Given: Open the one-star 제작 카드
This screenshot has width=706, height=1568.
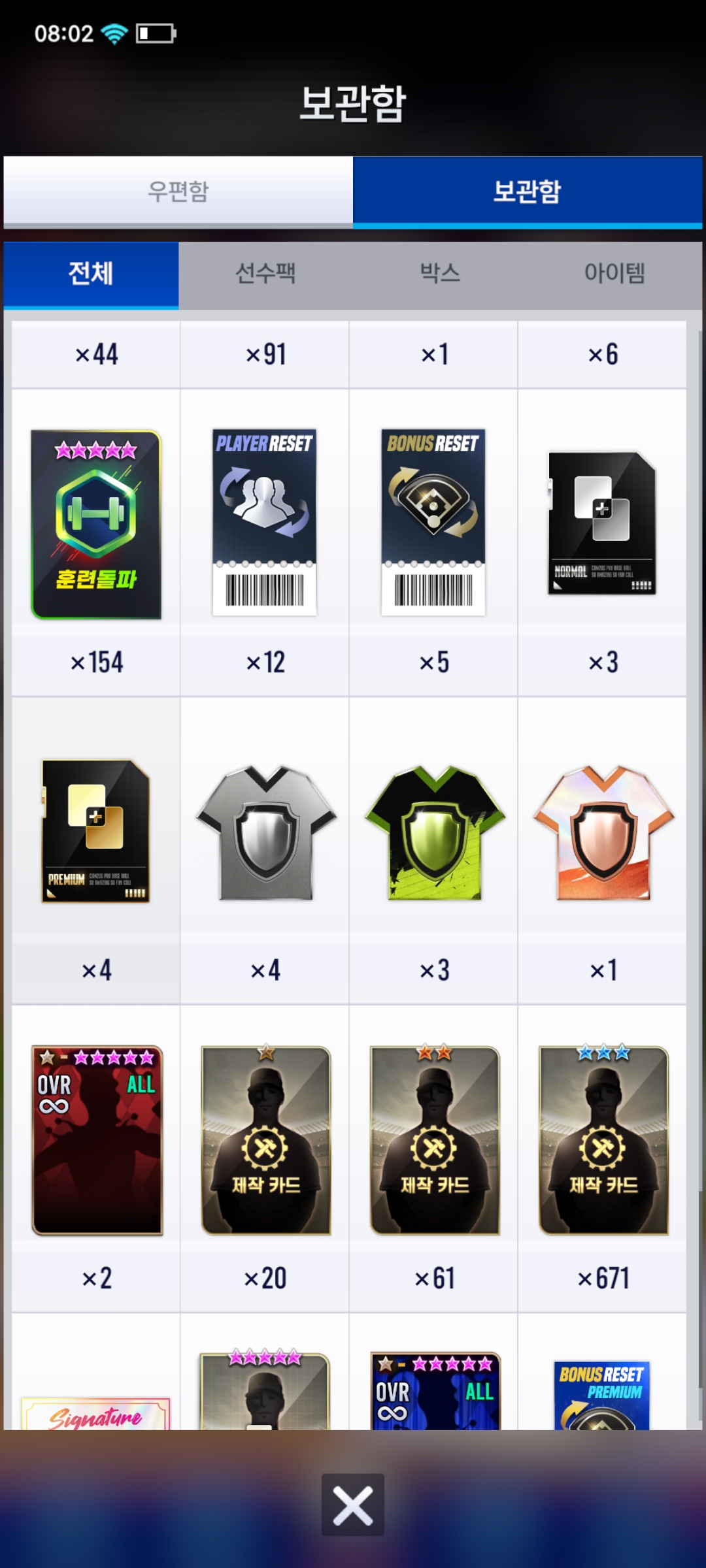Looking at the screenshot, I should pos(265,1139).
